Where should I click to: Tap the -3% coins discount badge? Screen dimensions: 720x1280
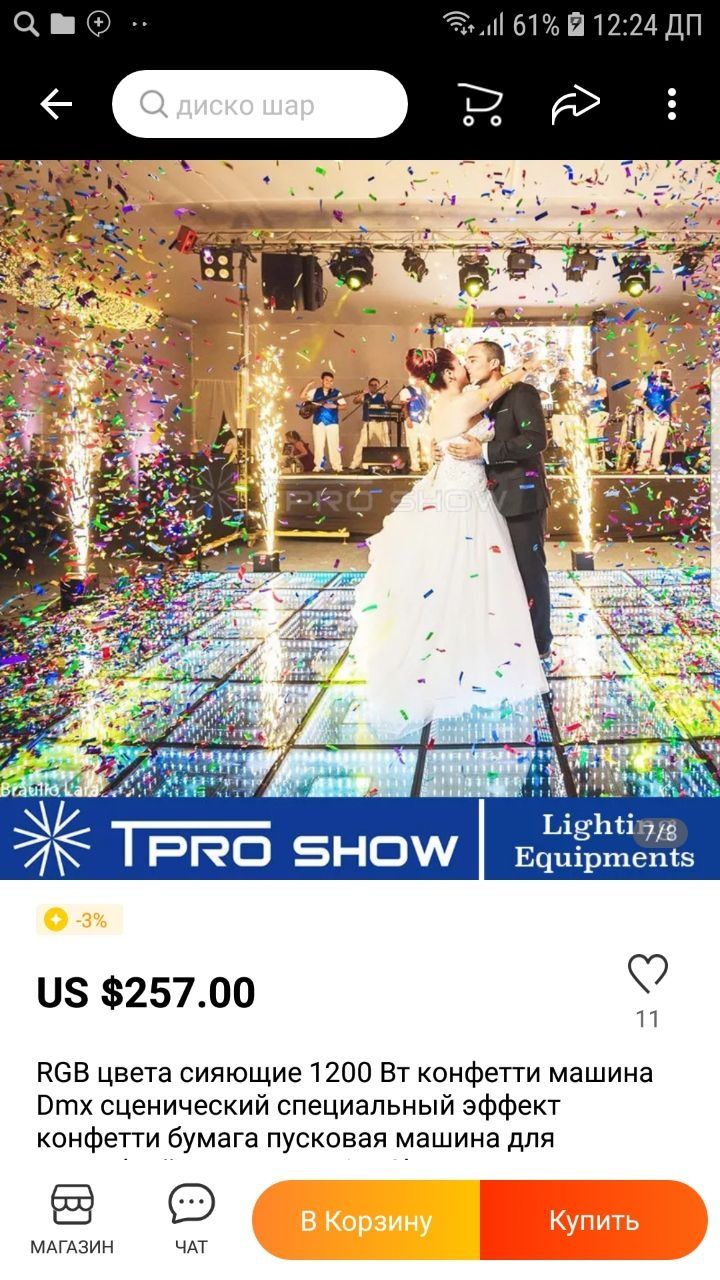pyautogui.click(x=79, y=920)
